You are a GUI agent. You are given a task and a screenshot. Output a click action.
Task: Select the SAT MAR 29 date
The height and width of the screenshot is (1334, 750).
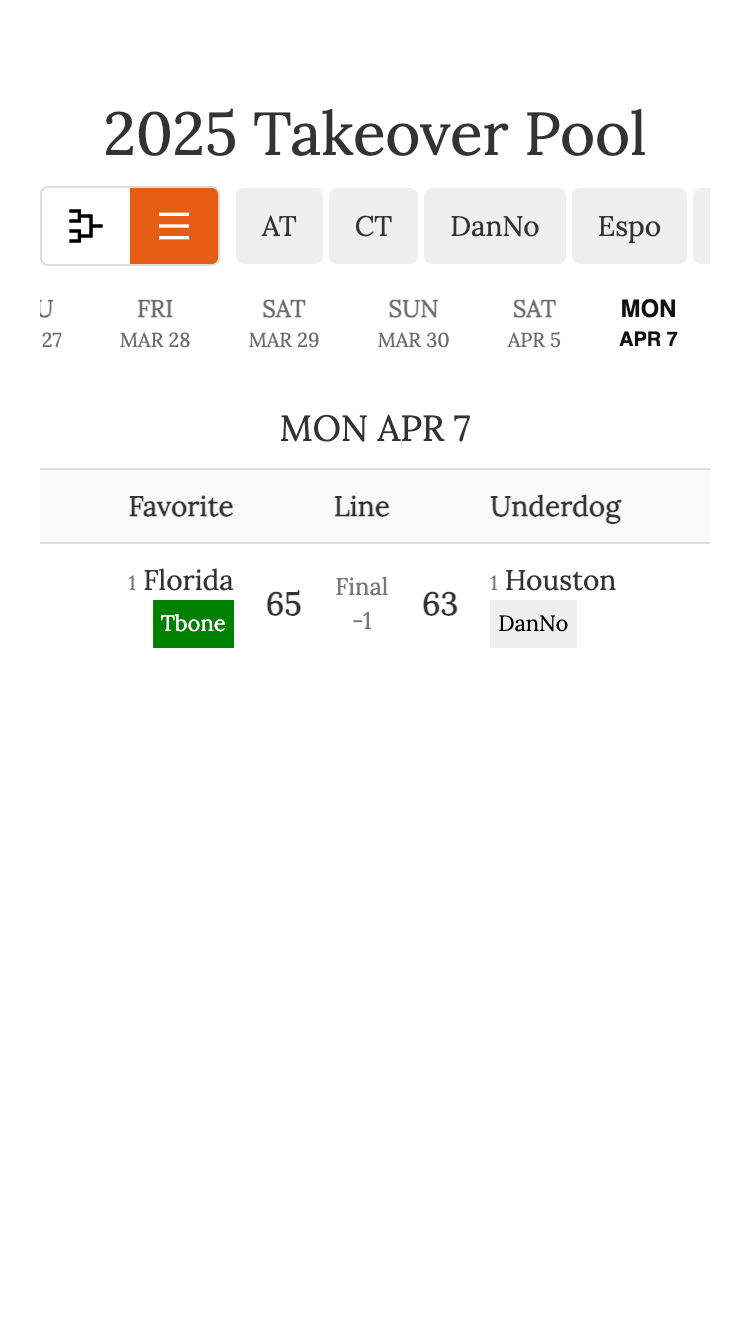(283, 322)
